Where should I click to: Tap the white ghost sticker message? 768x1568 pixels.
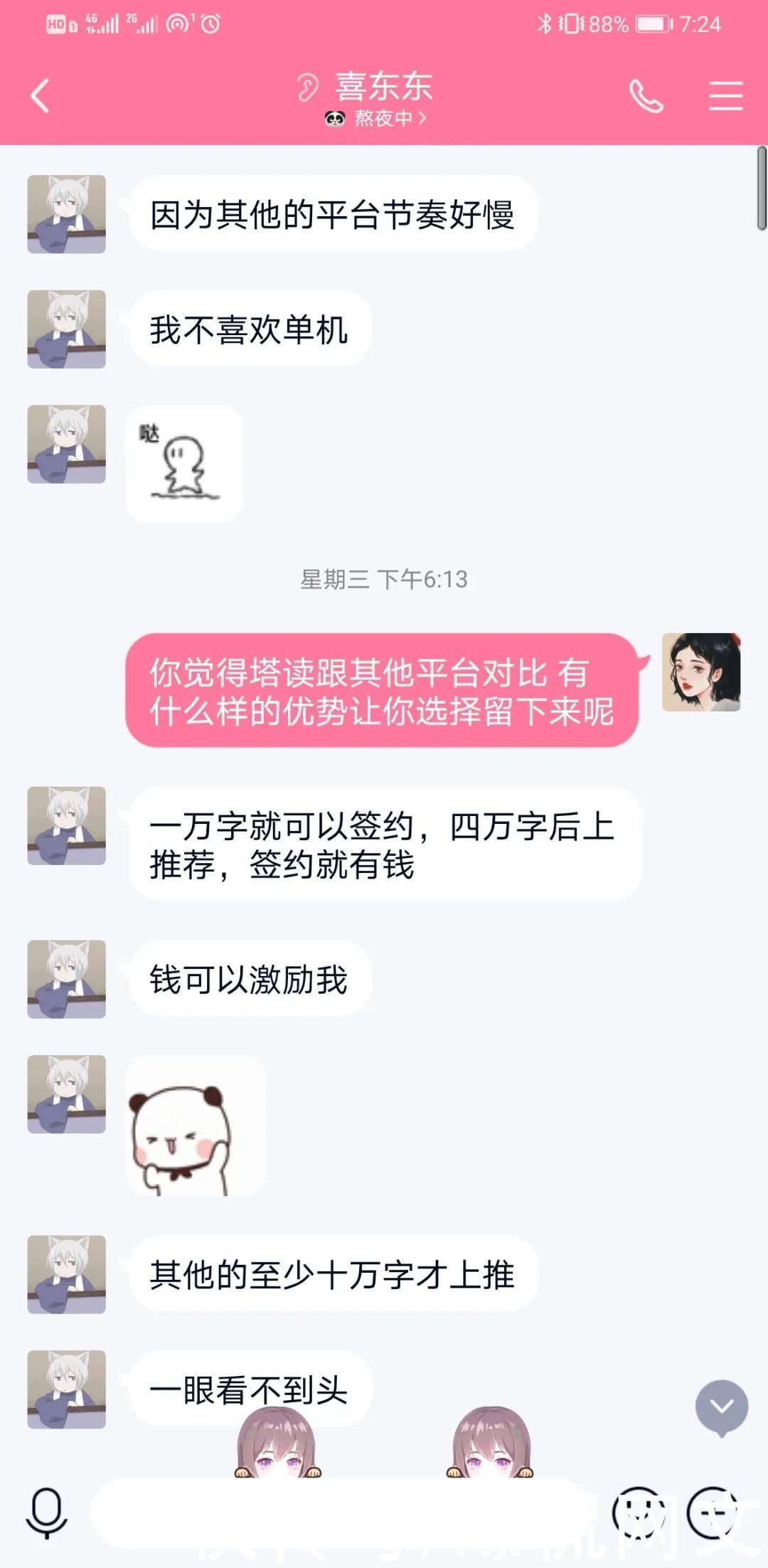(183, 462)
